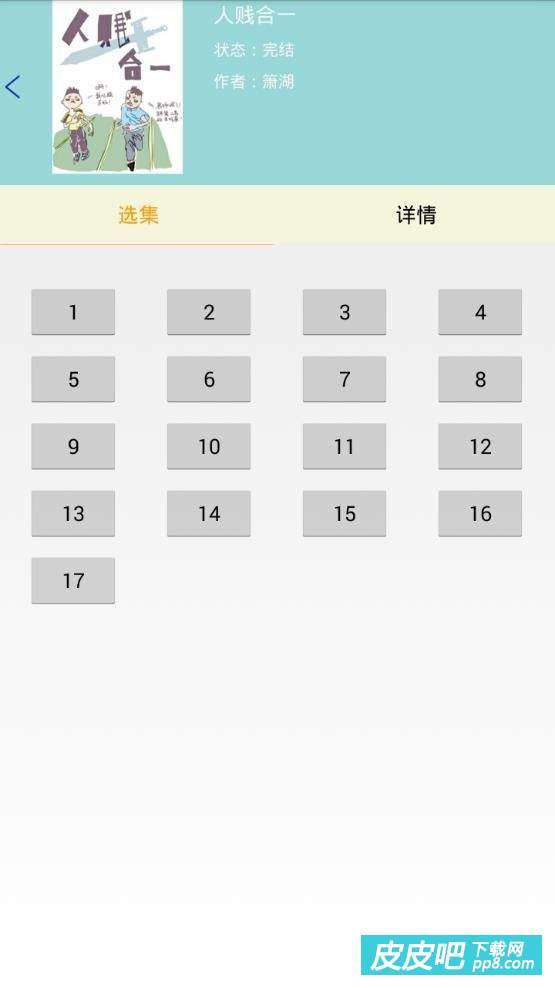This screenshot has width=555, height=988.
Task: Open episode 12
Action: tap(480, 446)
